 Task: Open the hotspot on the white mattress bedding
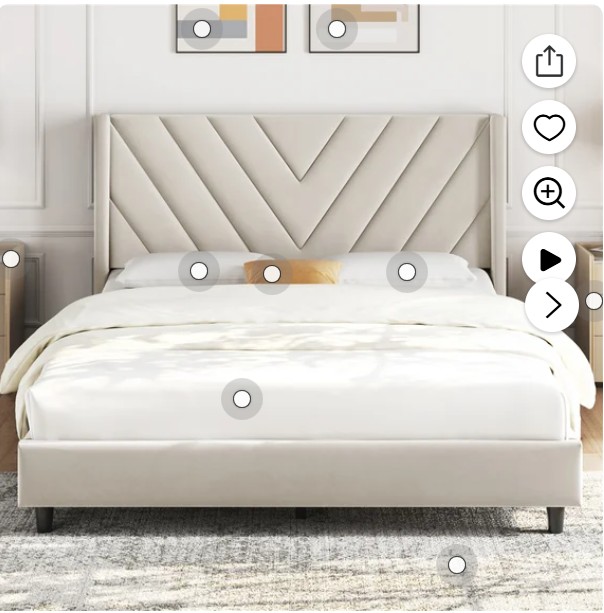pyautogui.click(x=242, y=399)
